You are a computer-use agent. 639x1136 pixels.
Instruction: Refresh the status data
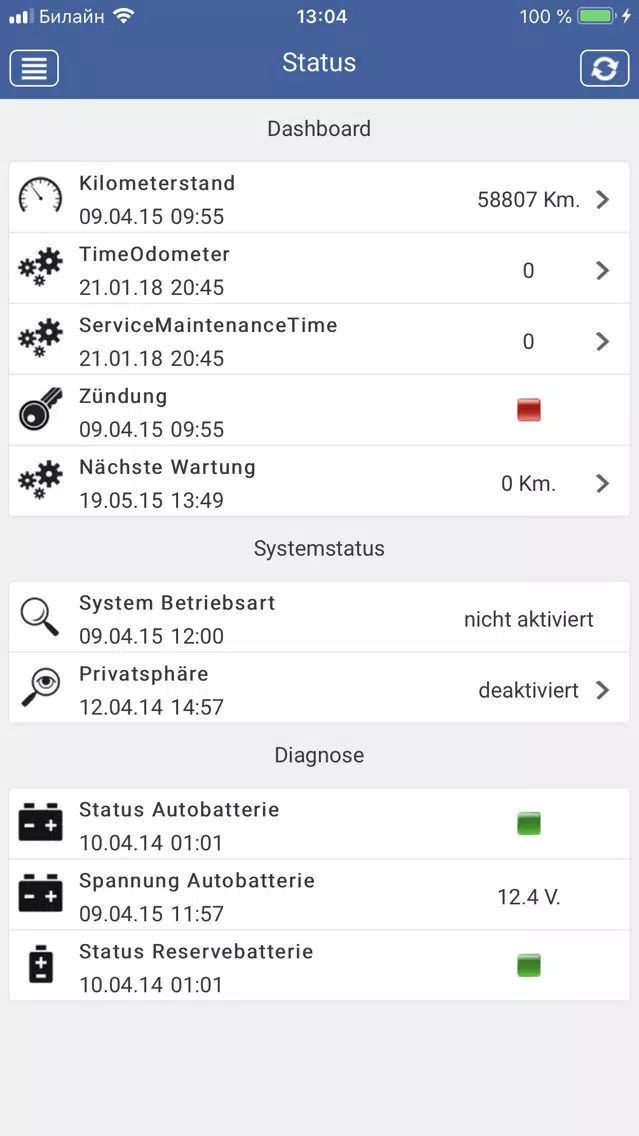click(x=604, y=68)
